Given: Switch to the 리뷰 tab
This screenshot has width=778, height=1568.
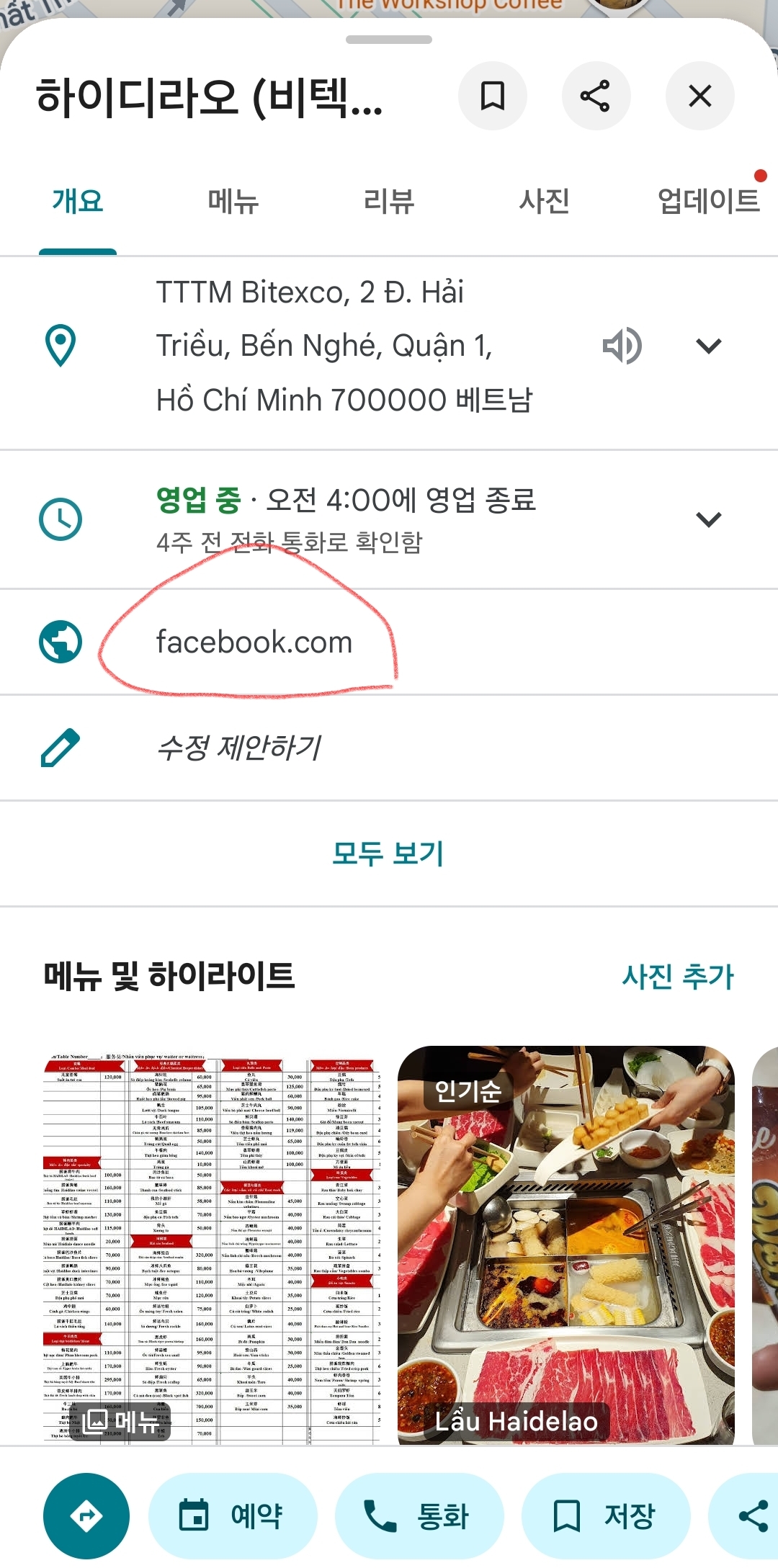Looking at the screenshot, I should [x=389, y=201].
